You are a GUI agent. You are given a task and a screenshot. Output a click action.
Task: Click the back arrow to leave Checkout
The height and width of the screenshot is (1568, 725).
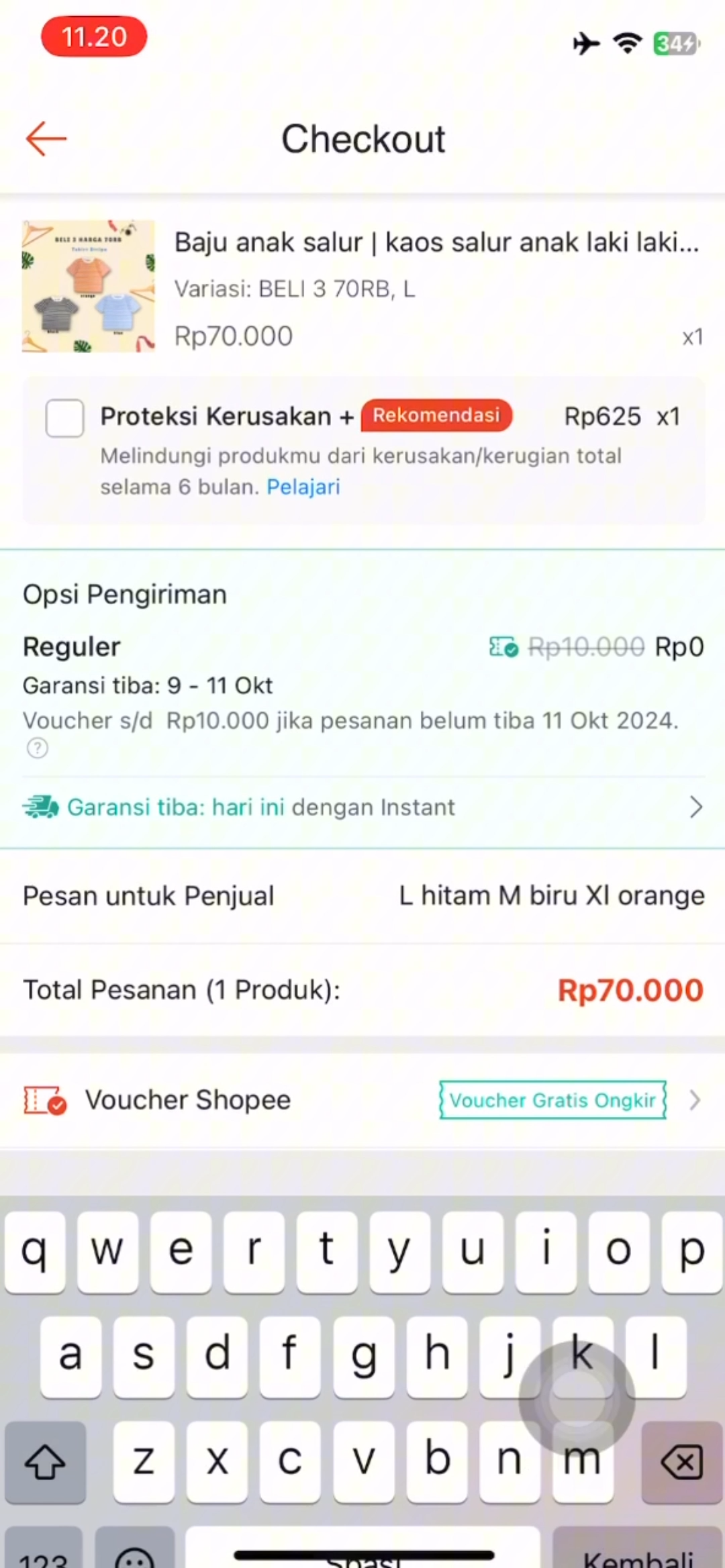[x=46, y=138]
